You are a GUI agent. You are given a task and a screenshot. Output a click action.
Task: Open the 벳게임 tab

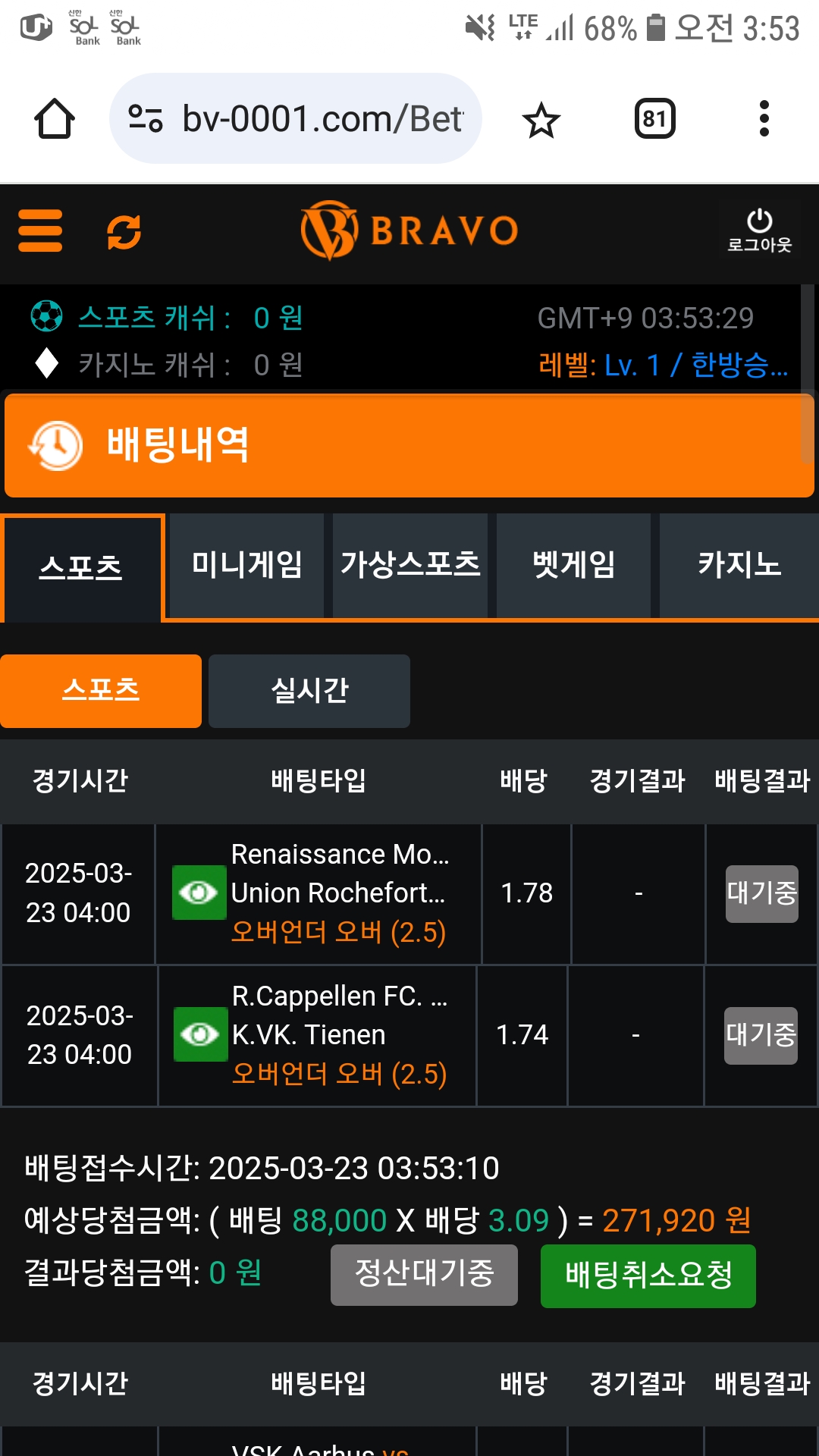573,565
